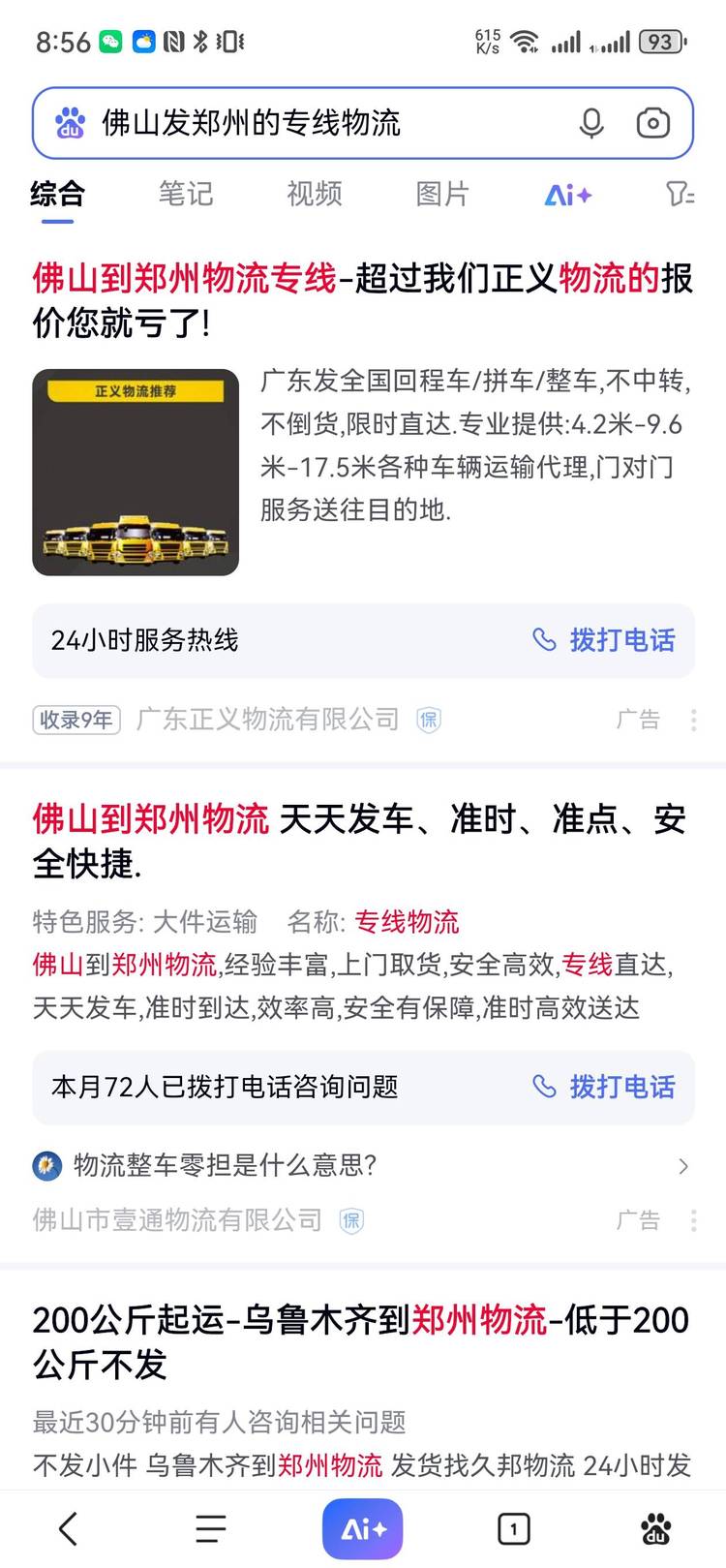The image size is (726, 1568).
Task: Switch to the 图片 tab
Action: (442, 194)
